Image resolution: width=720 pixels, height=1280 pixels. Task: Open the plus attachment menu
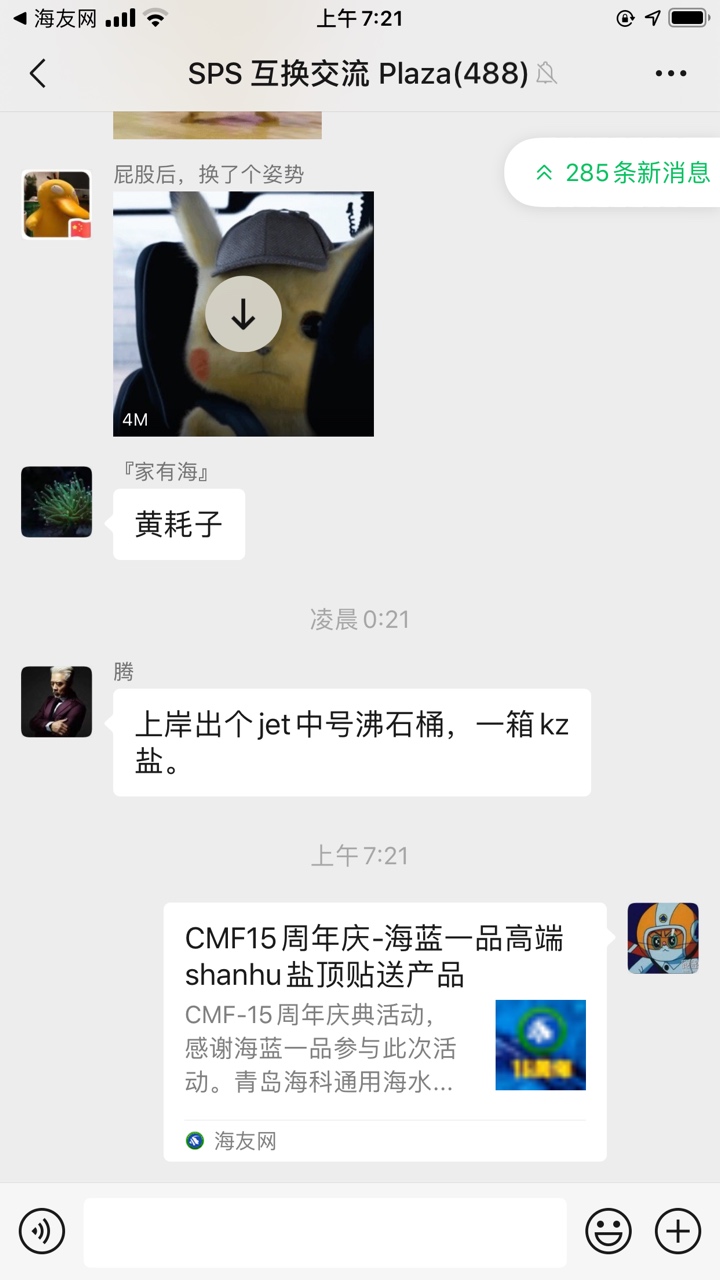(677, 1231)
